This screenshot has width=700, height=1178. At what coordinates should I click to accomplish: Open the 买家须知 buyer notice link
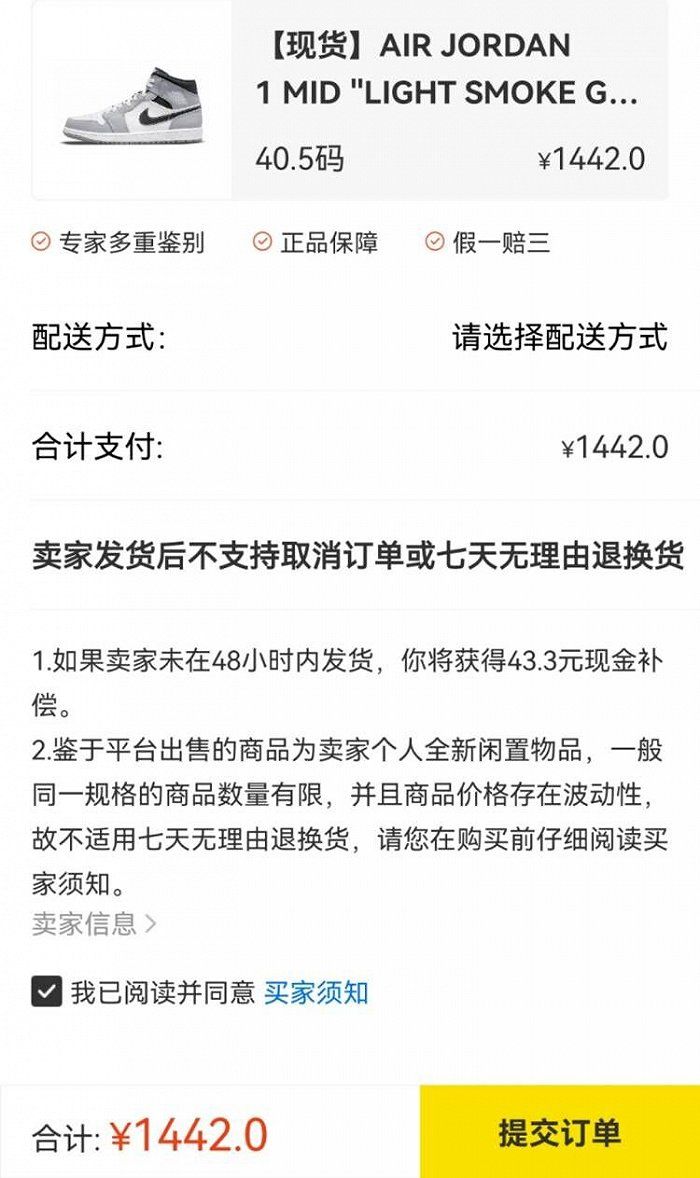click(x=316, y=992)
